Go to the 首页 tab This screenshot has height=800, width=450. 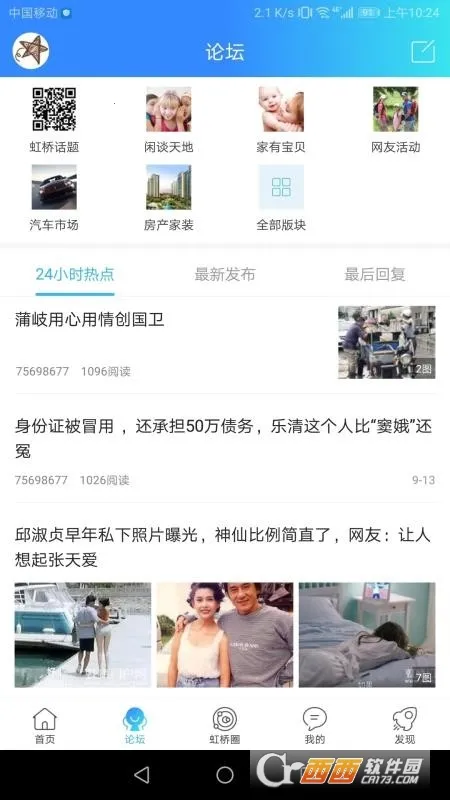(45, 726)
